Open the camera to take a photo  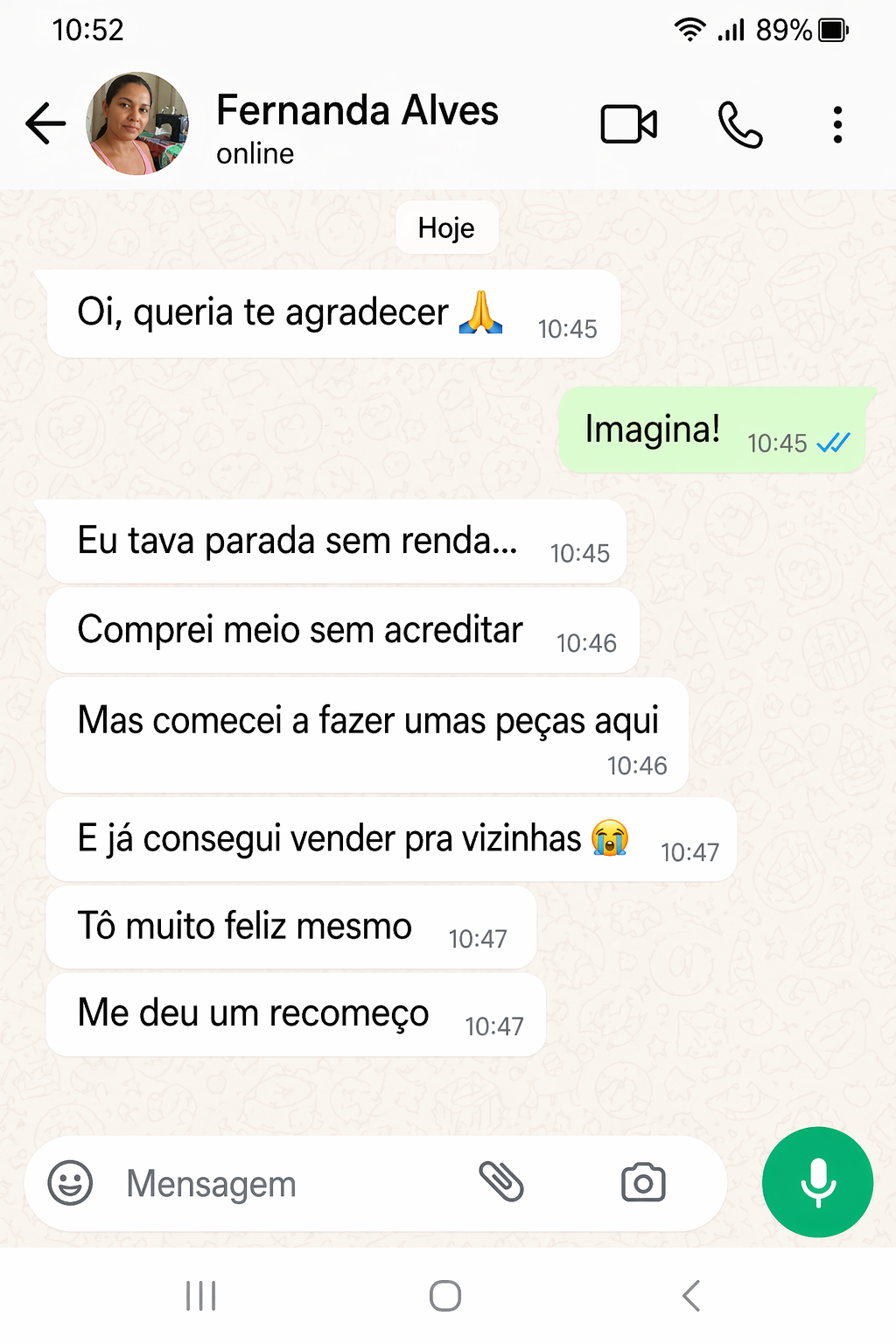click(x=642, y=1182)
